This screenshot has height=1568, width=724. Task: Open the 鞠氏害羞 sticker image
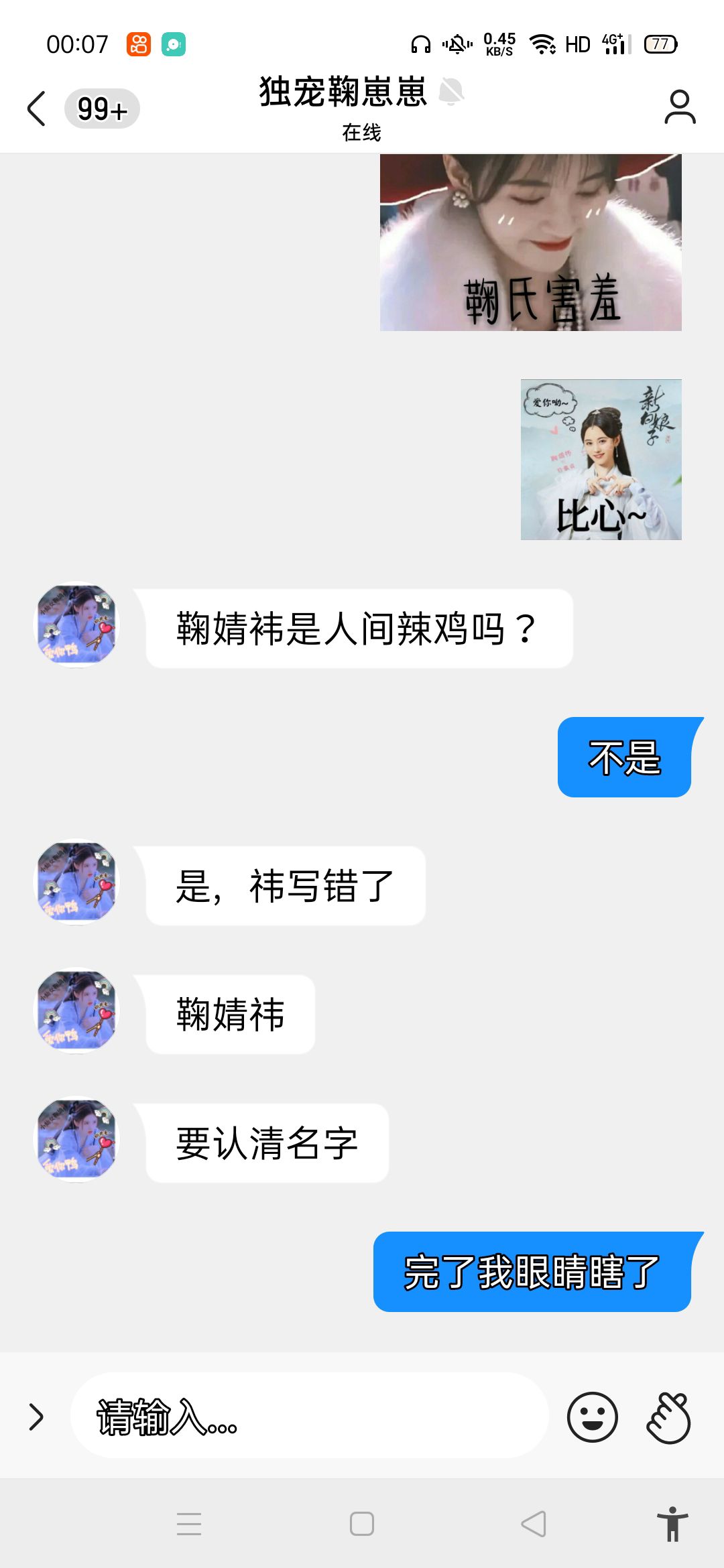click(530, 243)
